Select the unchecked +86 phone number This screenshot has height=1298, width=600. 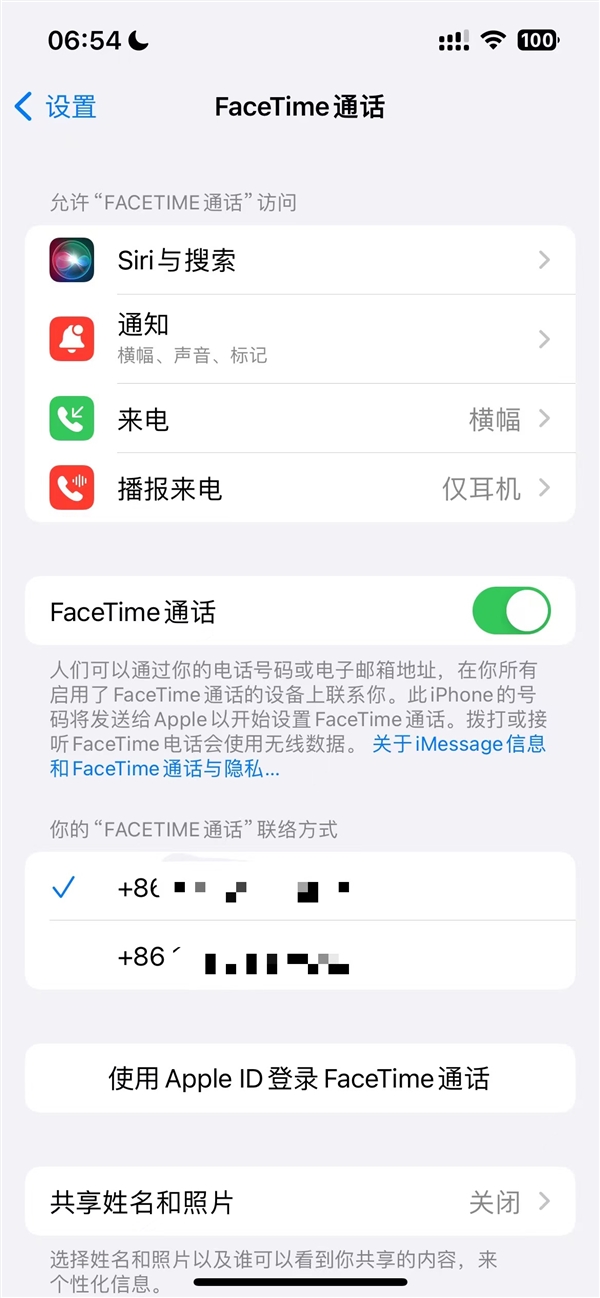(300, 957)
